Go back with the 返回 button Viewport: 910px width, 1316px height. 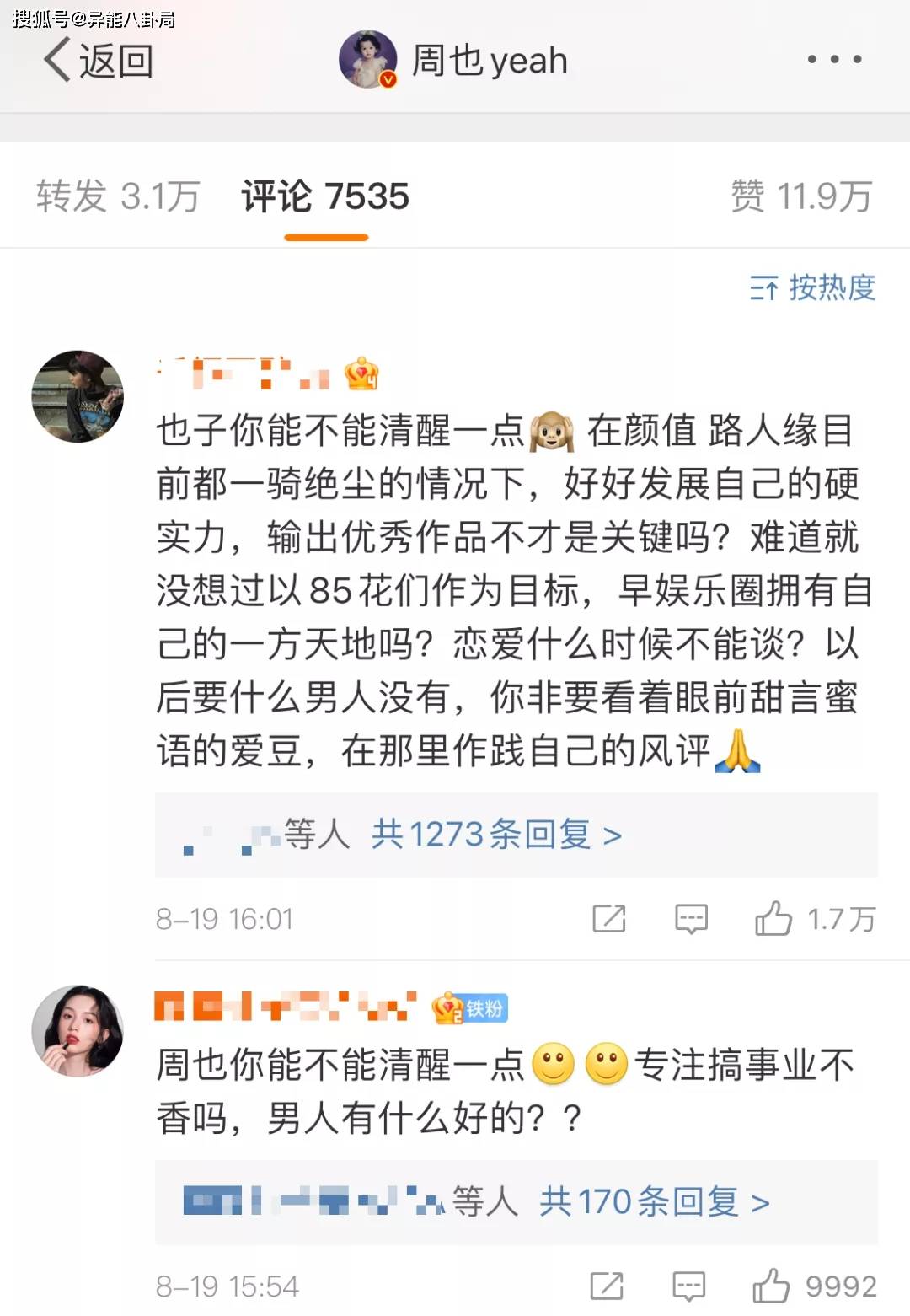(x=99, y=61)
